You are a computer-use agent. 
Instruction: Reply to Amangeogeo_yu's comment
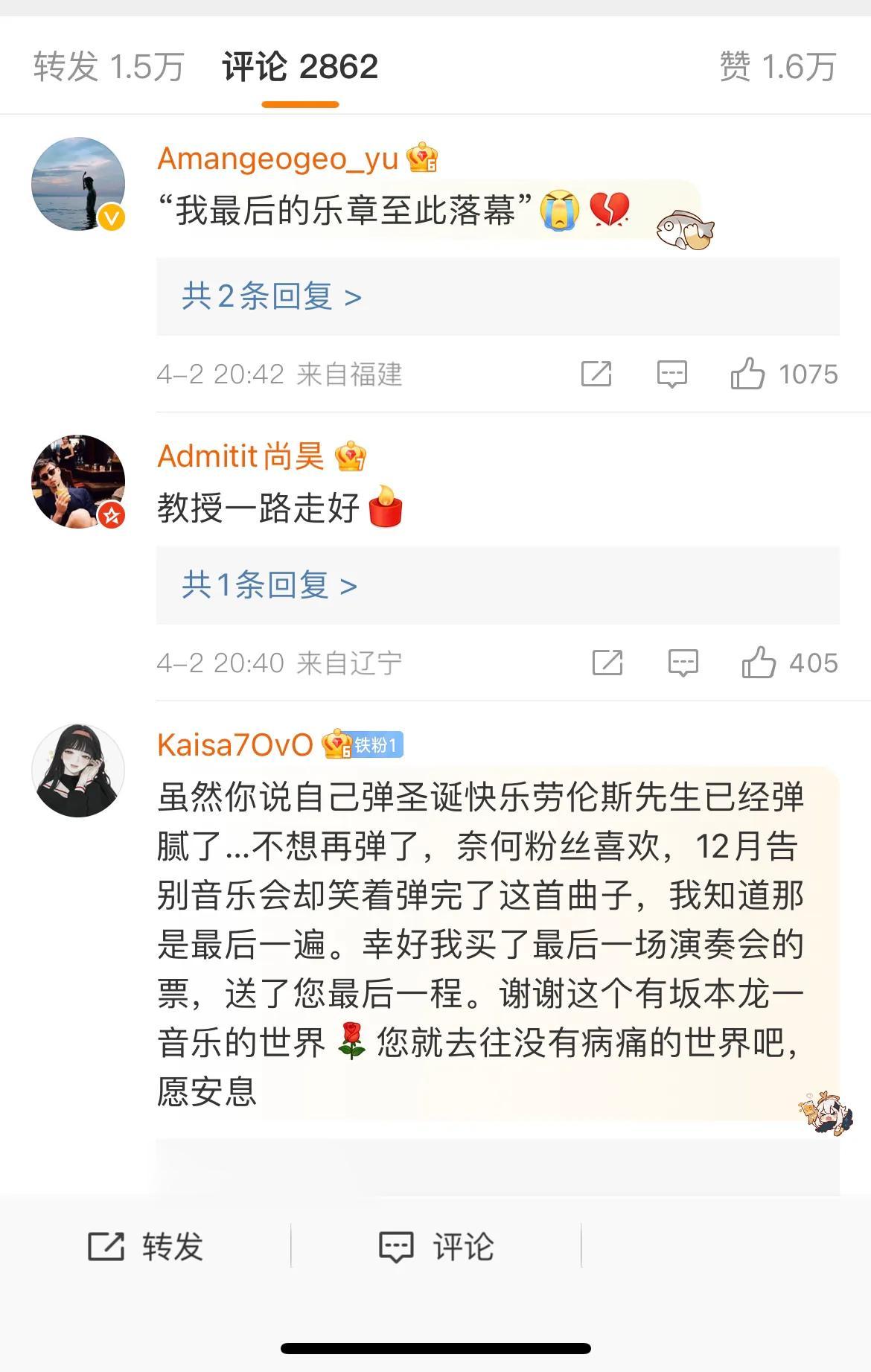coord(671,374)
